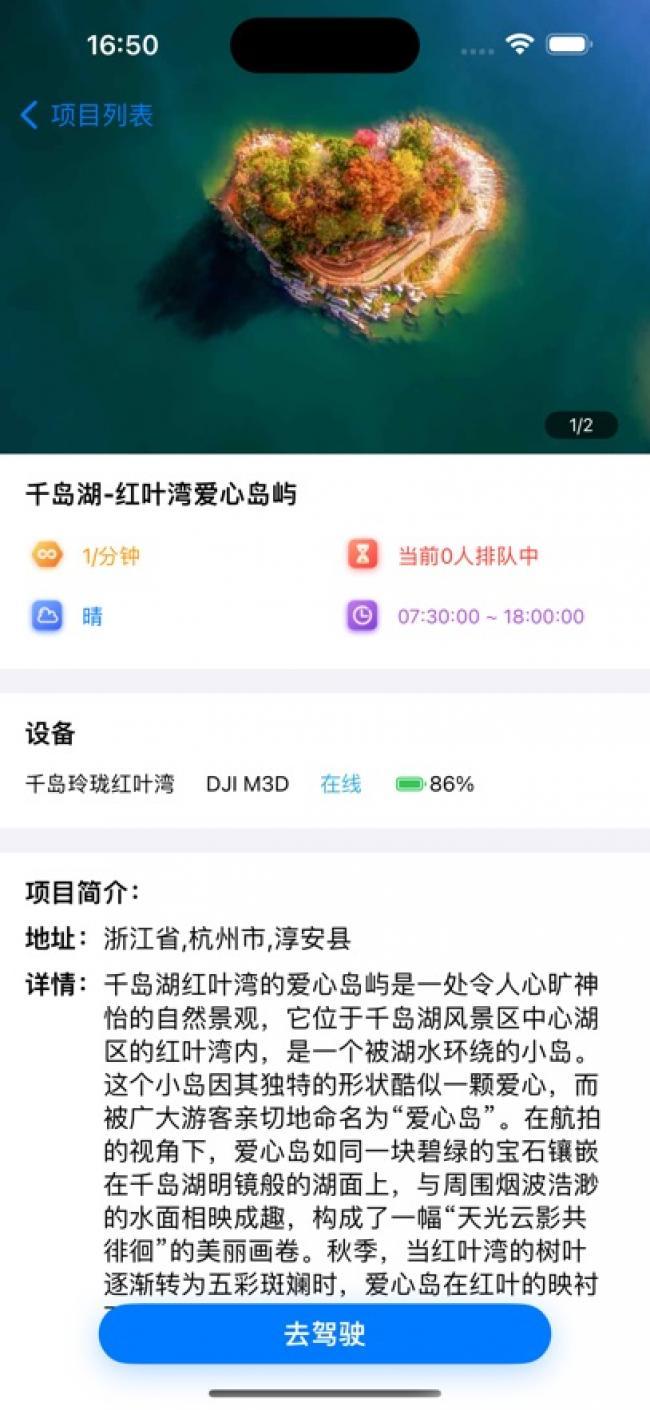650x1410 pixels.
Task: Tap the 去驾驶 button
Action: coord(325,1334)
